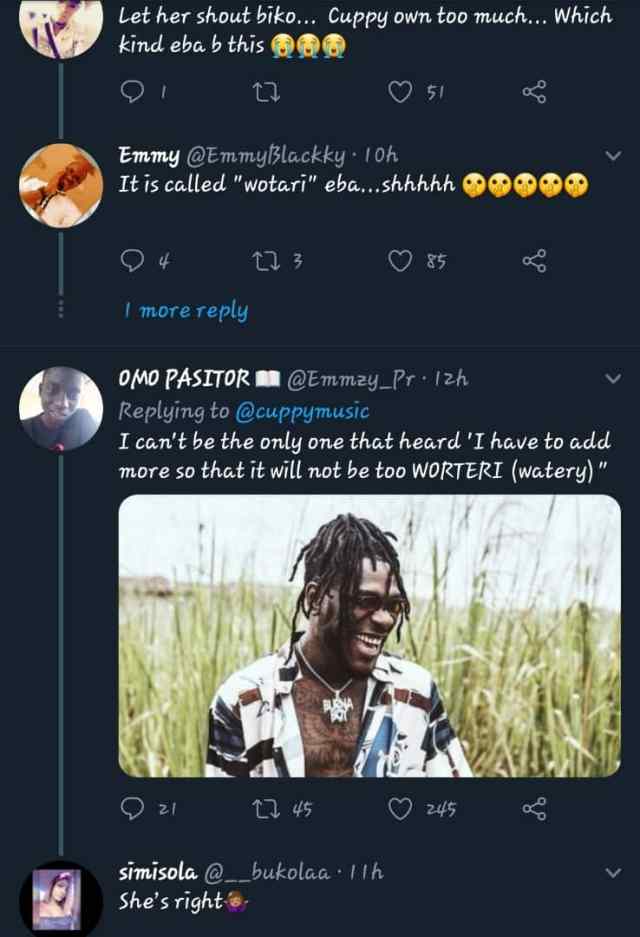This screenshot has width=640, height=937.
Task: Share Emmy's tweet
Action: coord(534,261)
